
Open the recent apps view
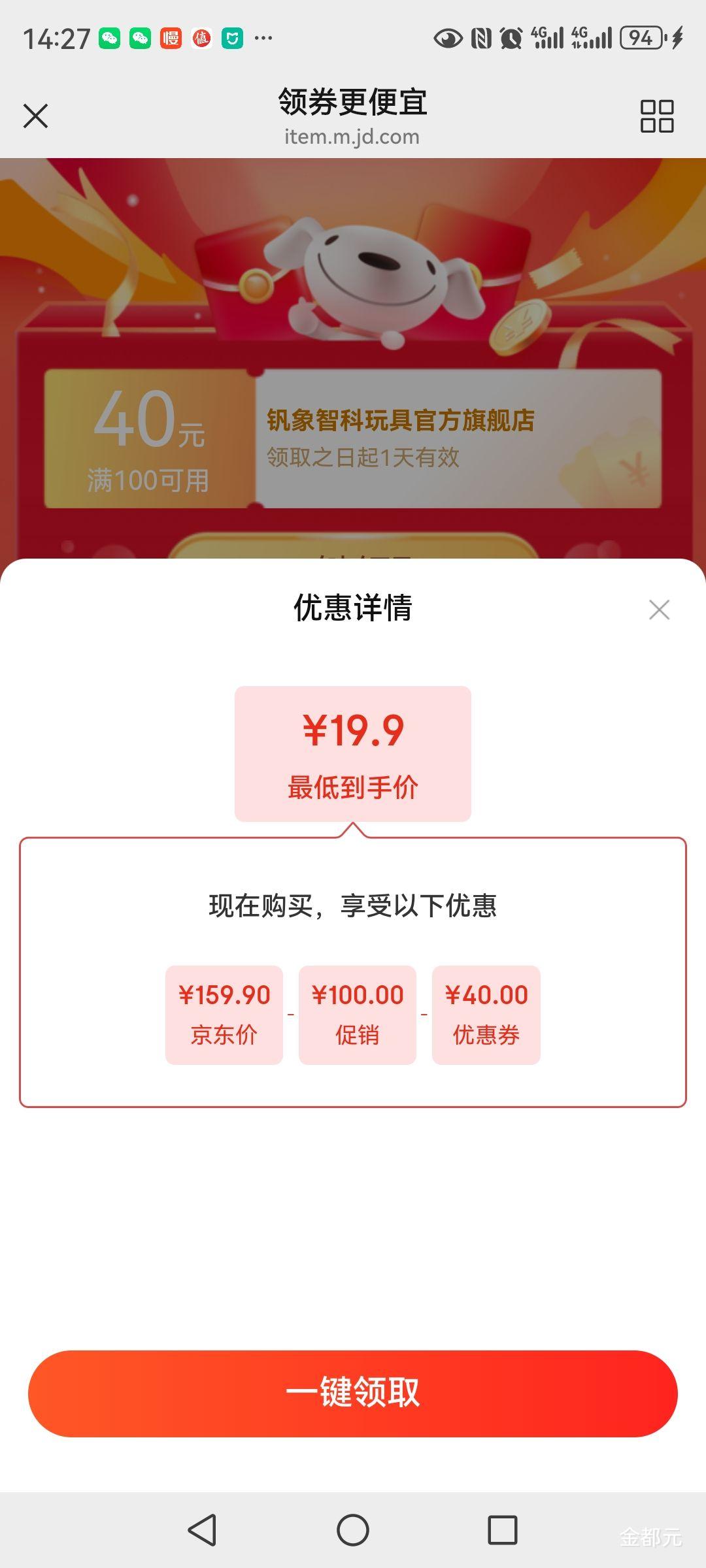click(503, 1529)
